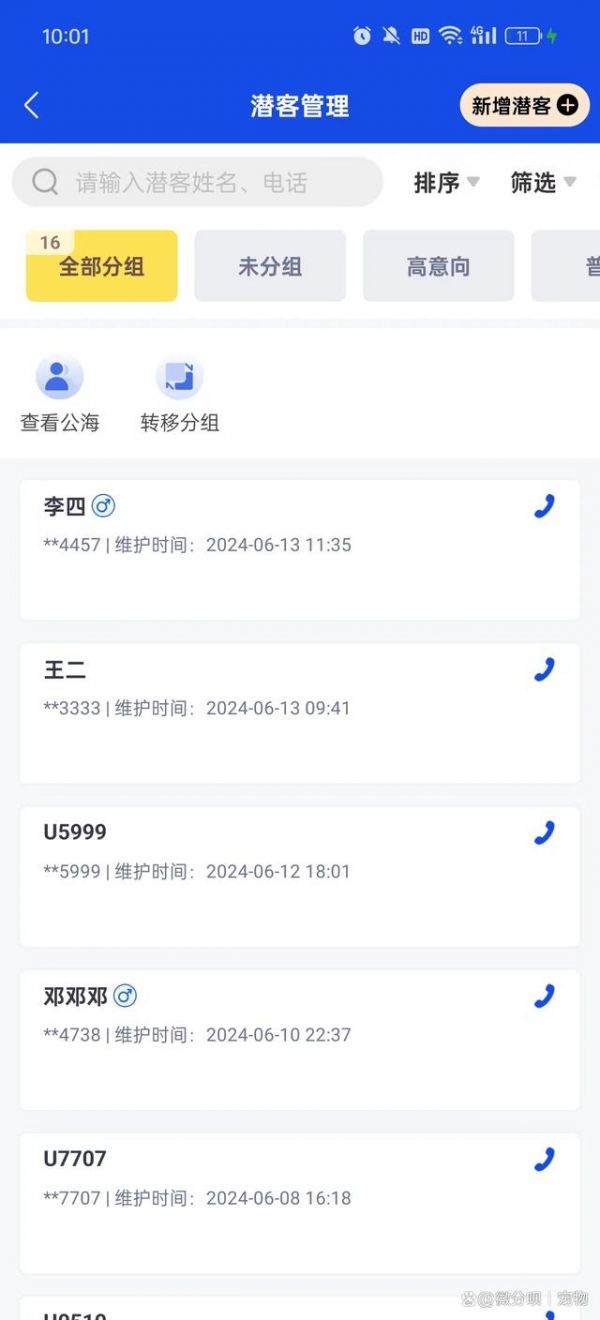Open 查看公海
The width and height of the screenshot is (600, 1320).
[x=60, y=394]
